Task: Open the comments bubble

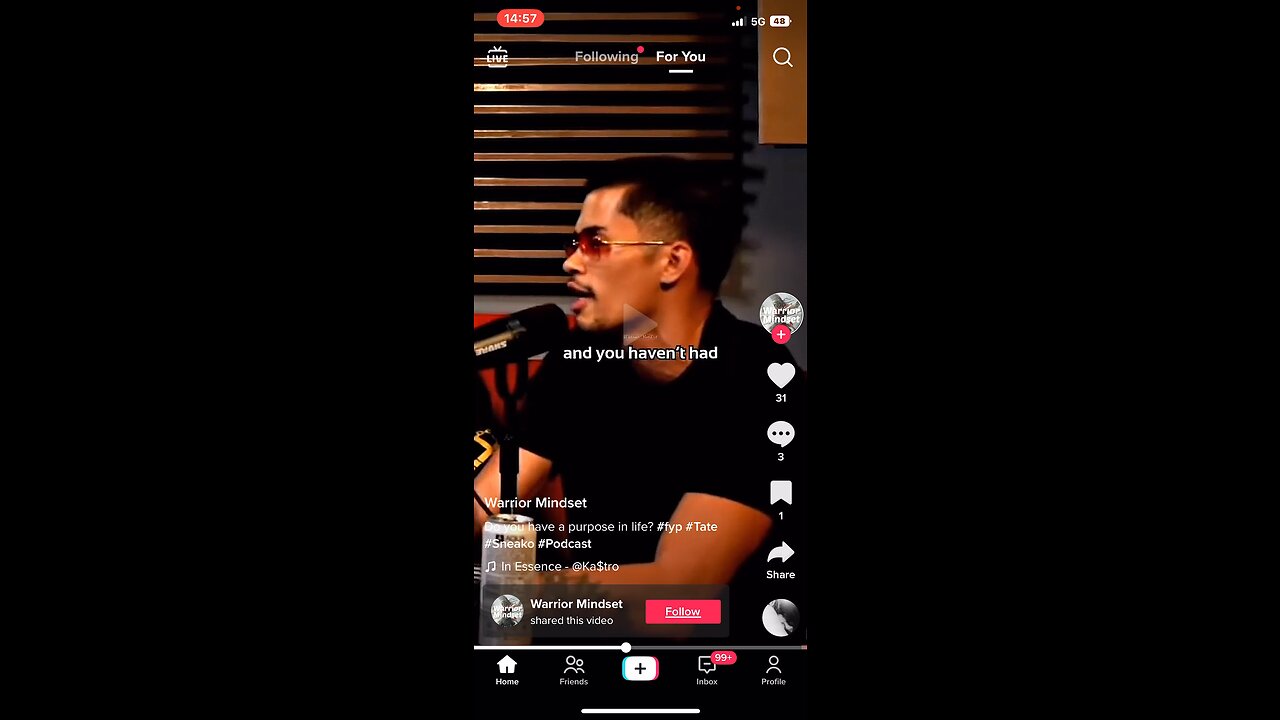Action: pos(781,435)
